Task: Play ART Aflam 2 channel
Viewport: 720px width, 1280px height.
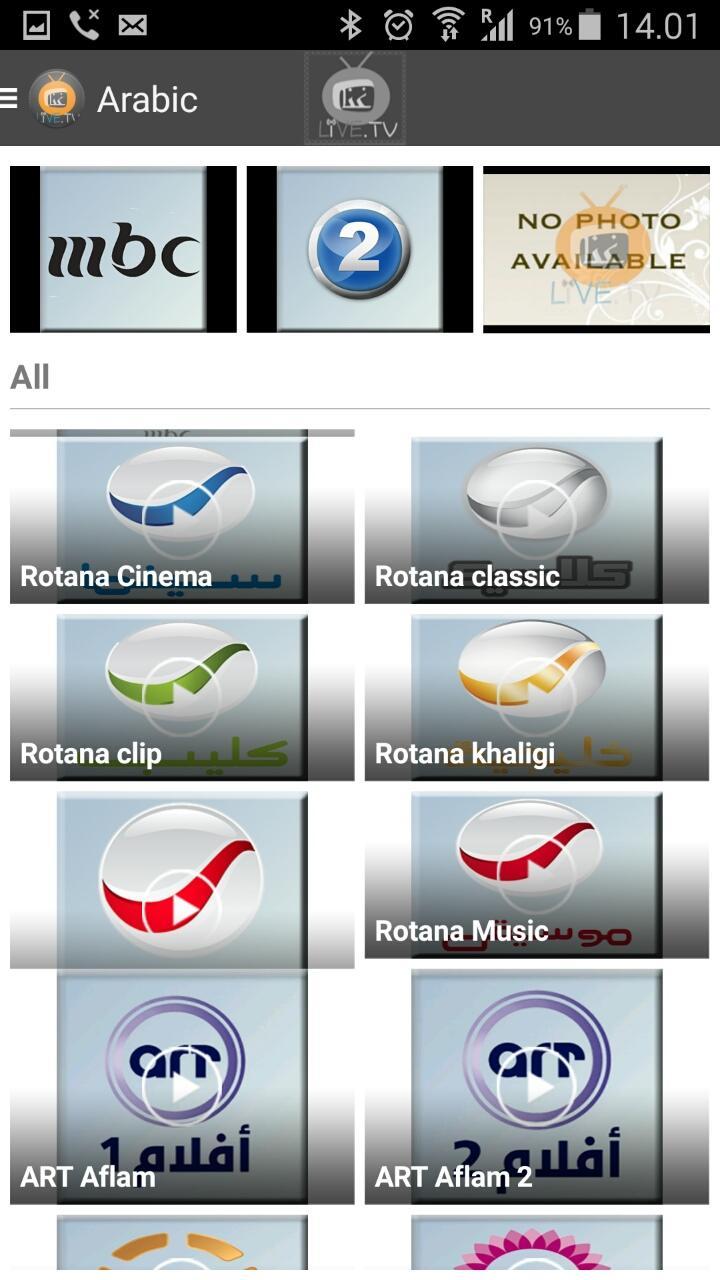Action: (x=536, y=1086)
